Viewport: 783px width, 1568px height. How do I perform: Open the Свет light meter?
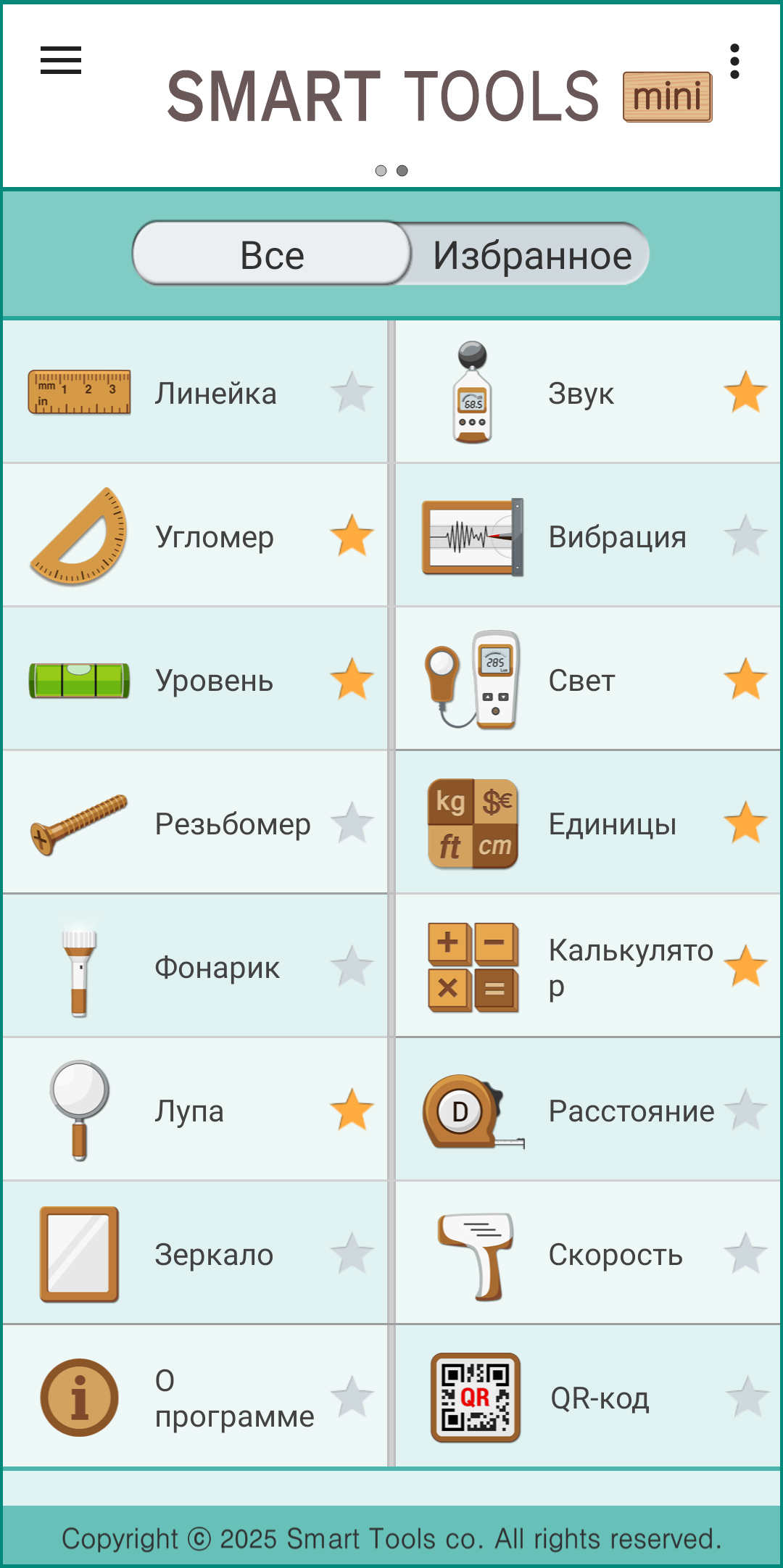(588, 679)
